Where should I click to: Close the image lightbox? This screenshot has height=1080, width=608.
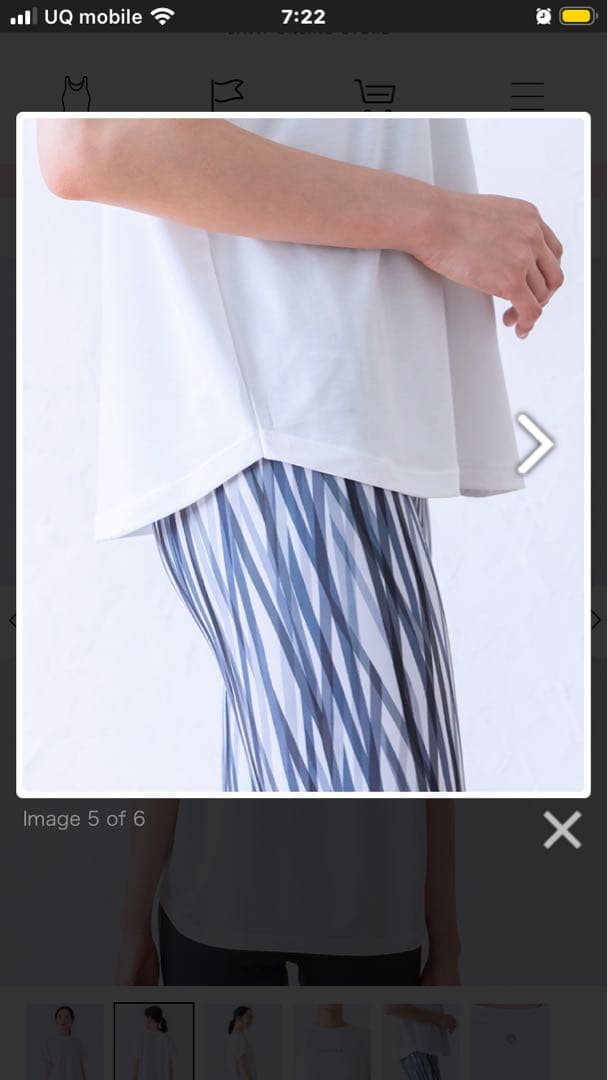point(561,829)
